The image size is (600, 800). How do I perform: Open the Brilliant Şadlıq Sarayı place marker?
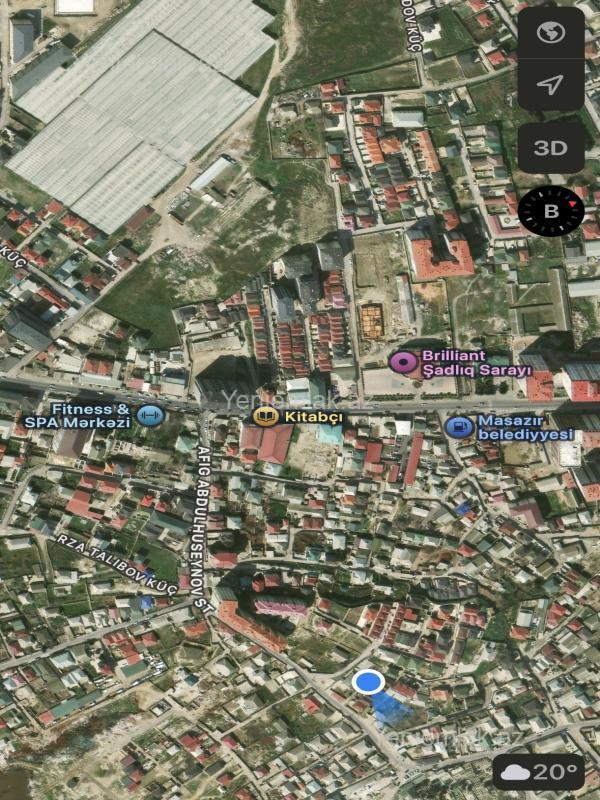[x=404, y=362]
